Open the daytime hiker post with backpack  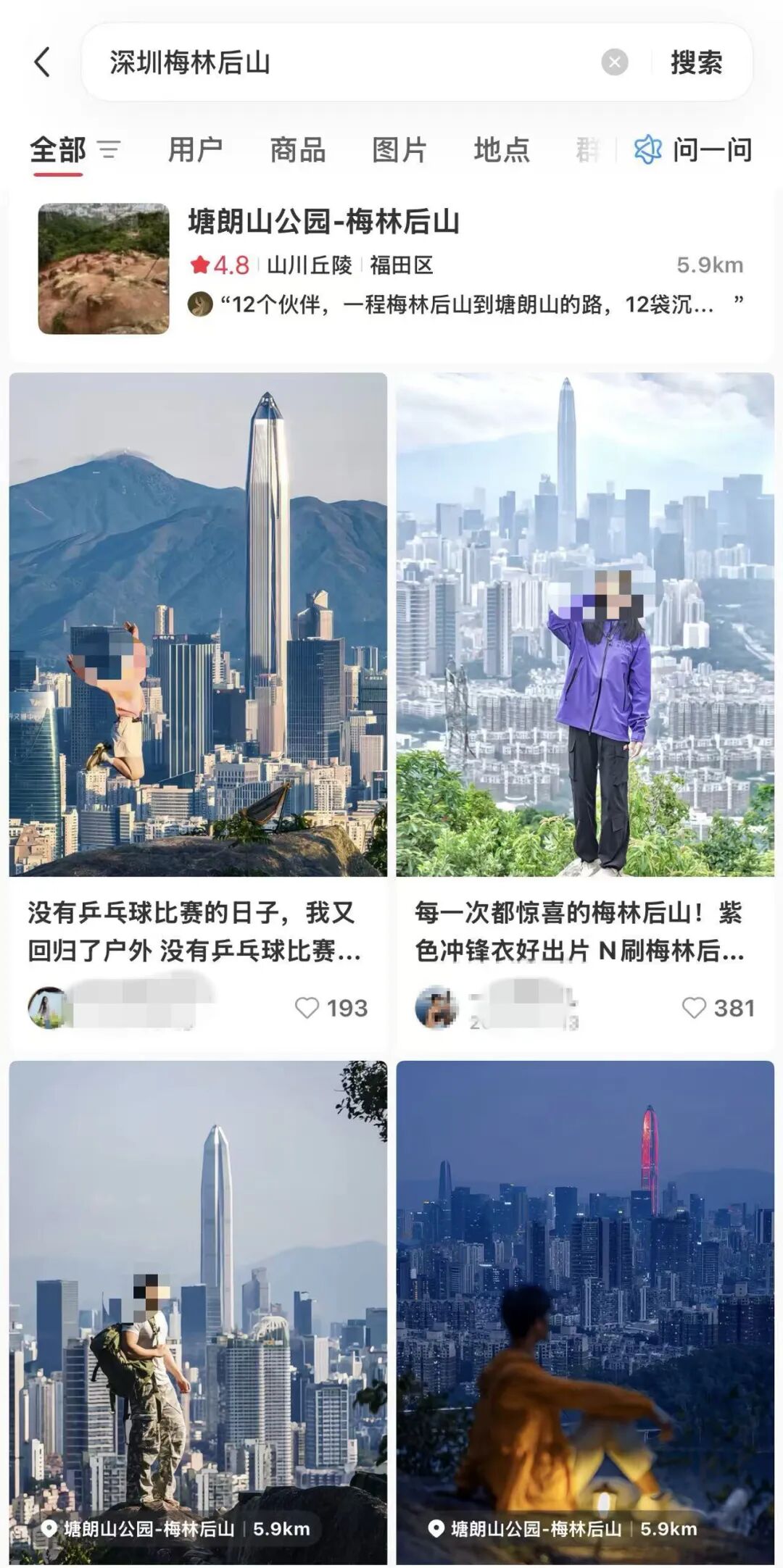coord(197,1304)
